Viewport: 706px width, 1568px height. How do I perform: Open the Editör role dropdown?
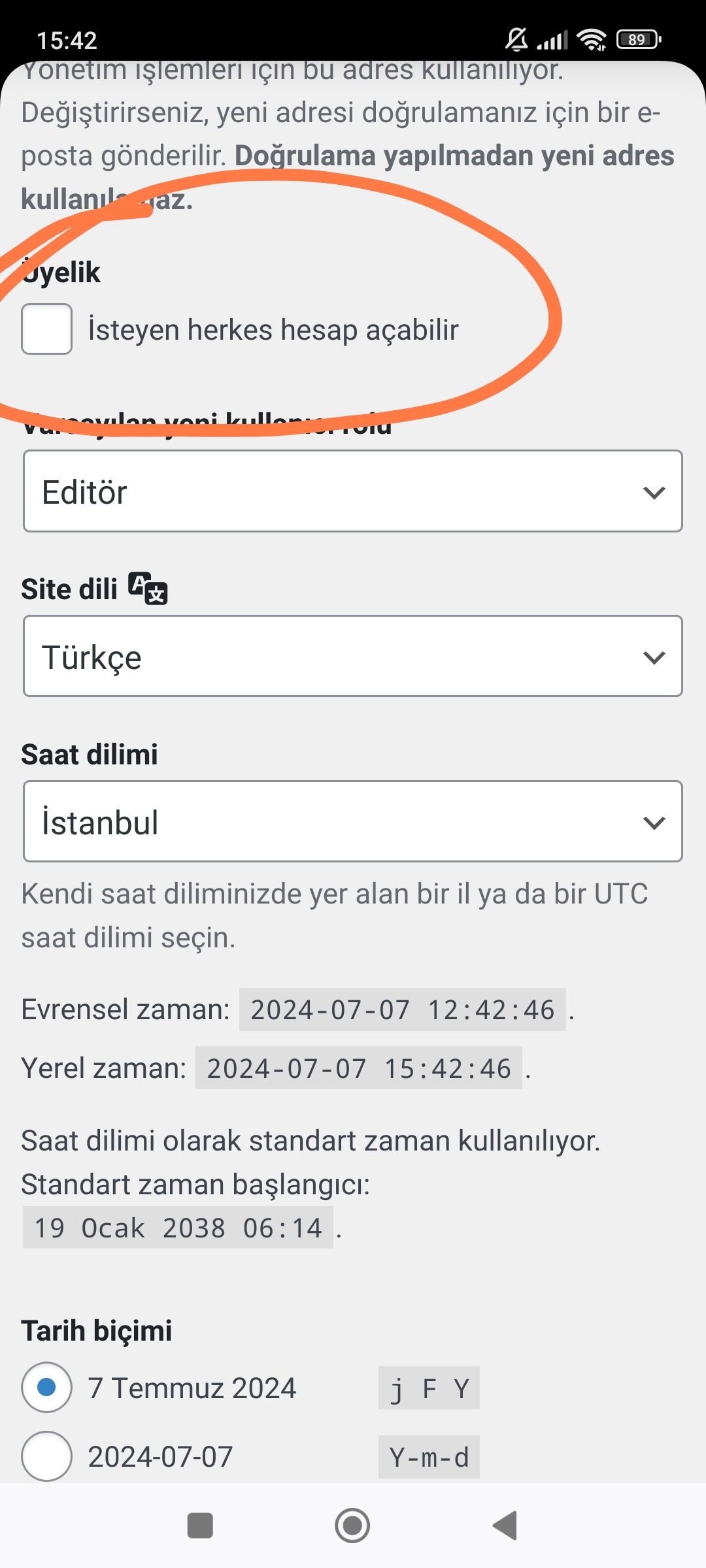click(x=353, y=491)
